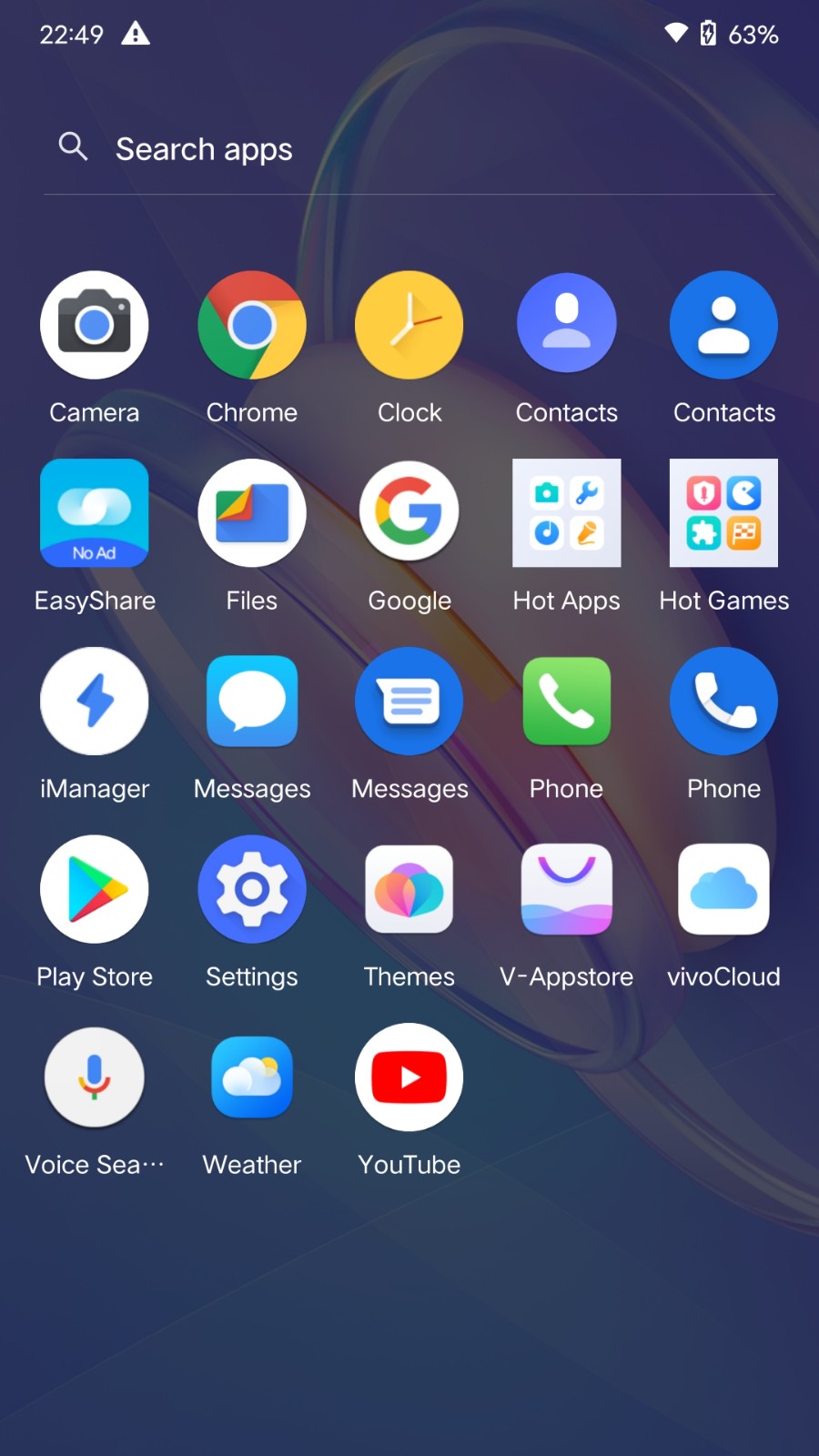The image size is (819, 1456).
Task: Open Play Store
Action: point(95,890)
